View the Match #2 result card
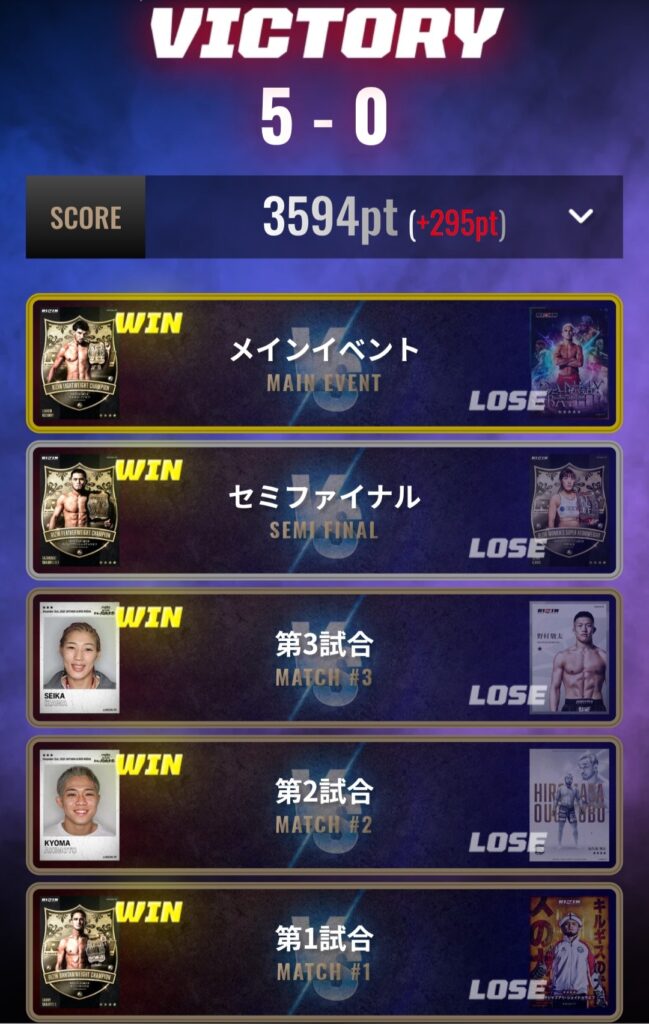This screenshot has width=649, height=1024. (324, 804)
